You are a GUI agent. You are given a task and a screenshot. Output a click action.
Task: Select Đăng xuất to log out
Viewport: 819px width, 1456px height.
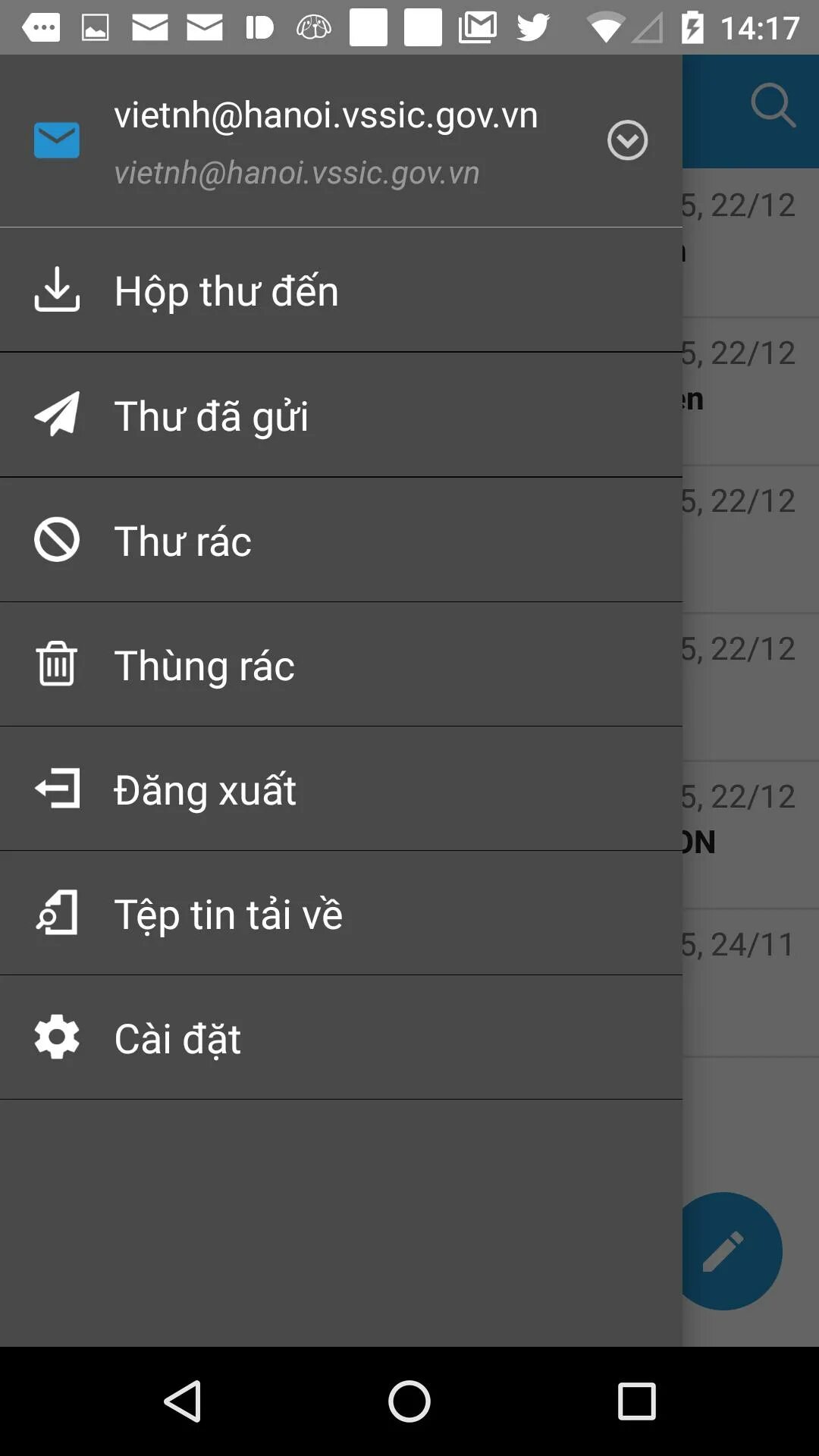pyautogui.click(x=341, y=789)
